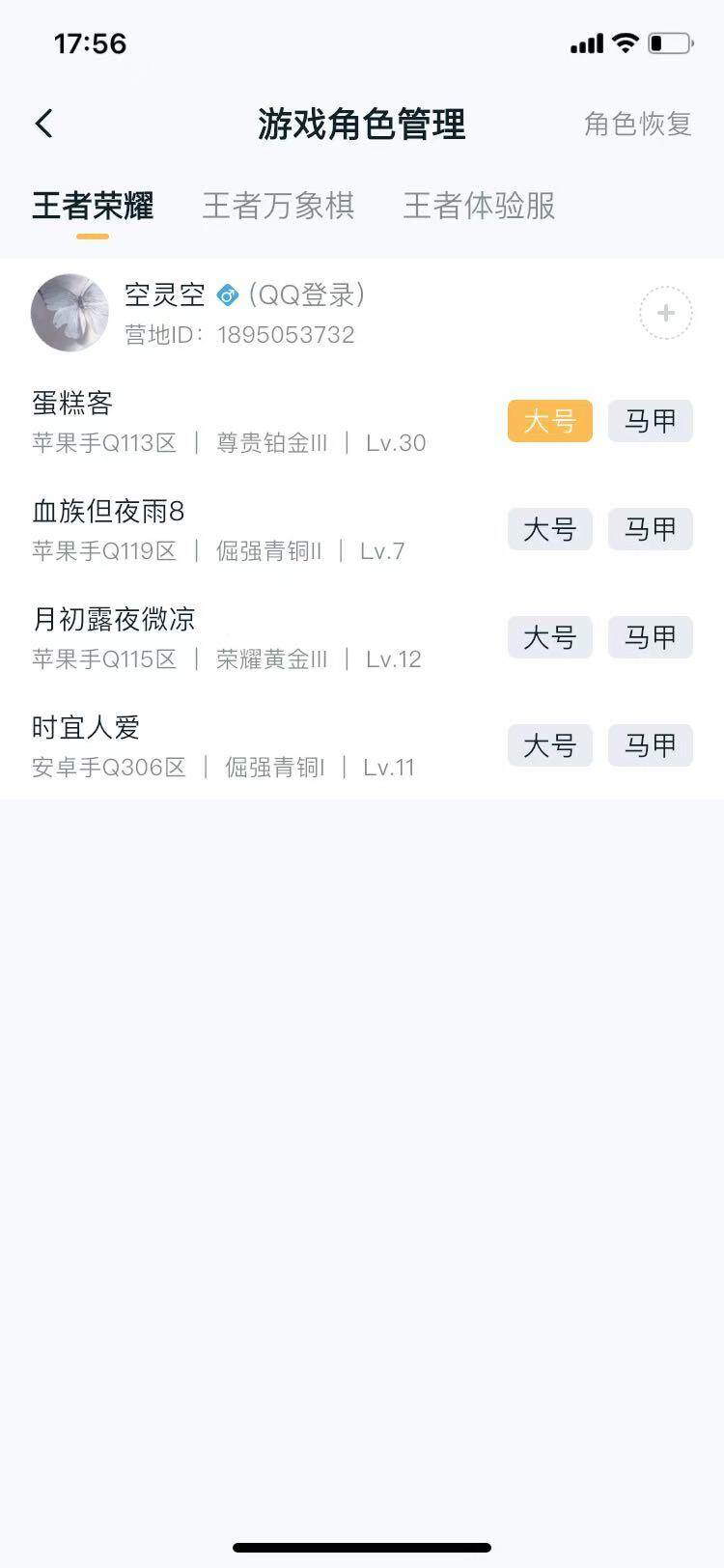Tap the cellular signal bars icon
Viewport: 724px width, 1568px height.
[586, 42]
